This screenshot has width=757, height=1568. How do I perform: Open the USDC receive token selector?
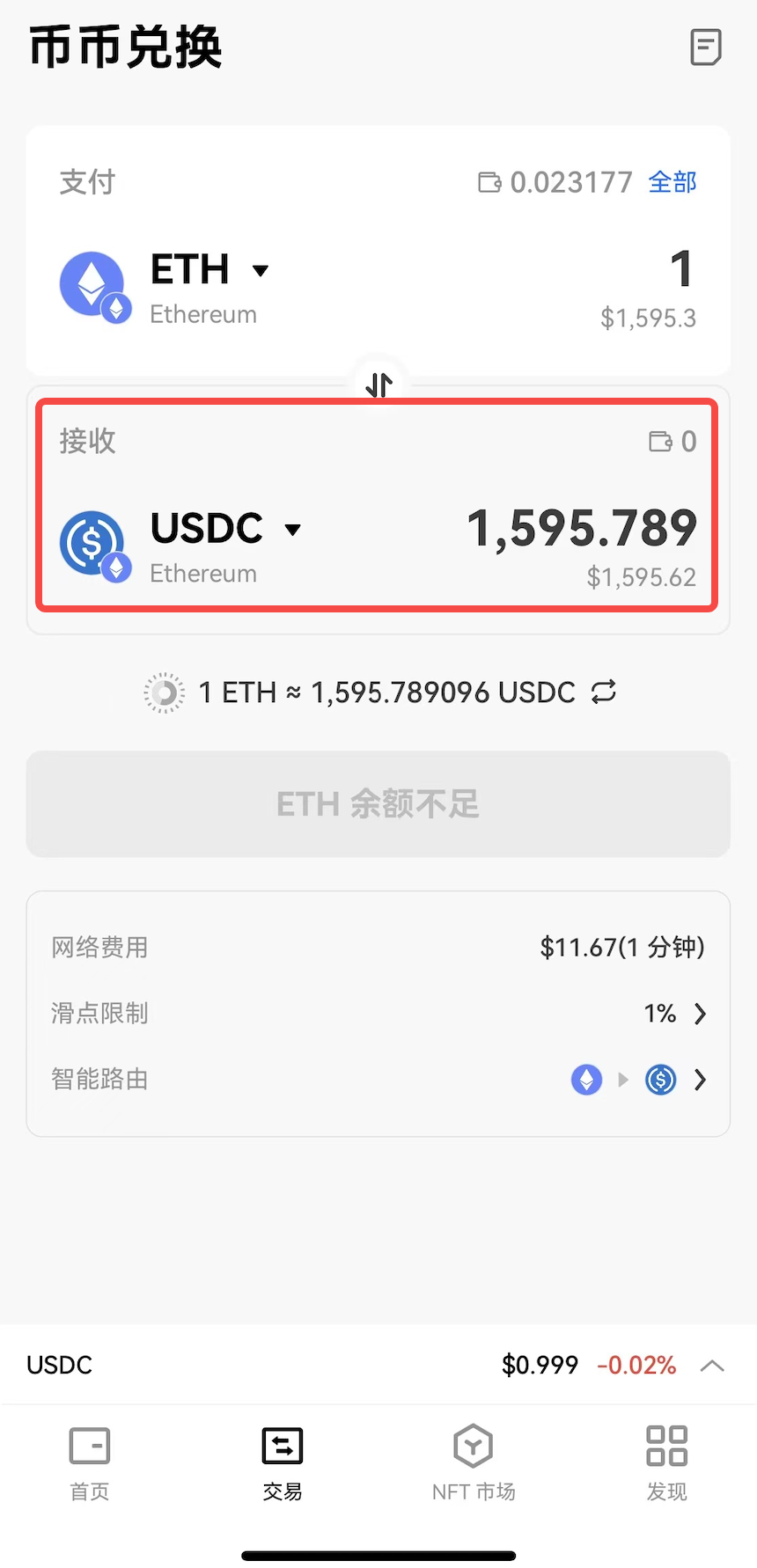coord(225,529)
